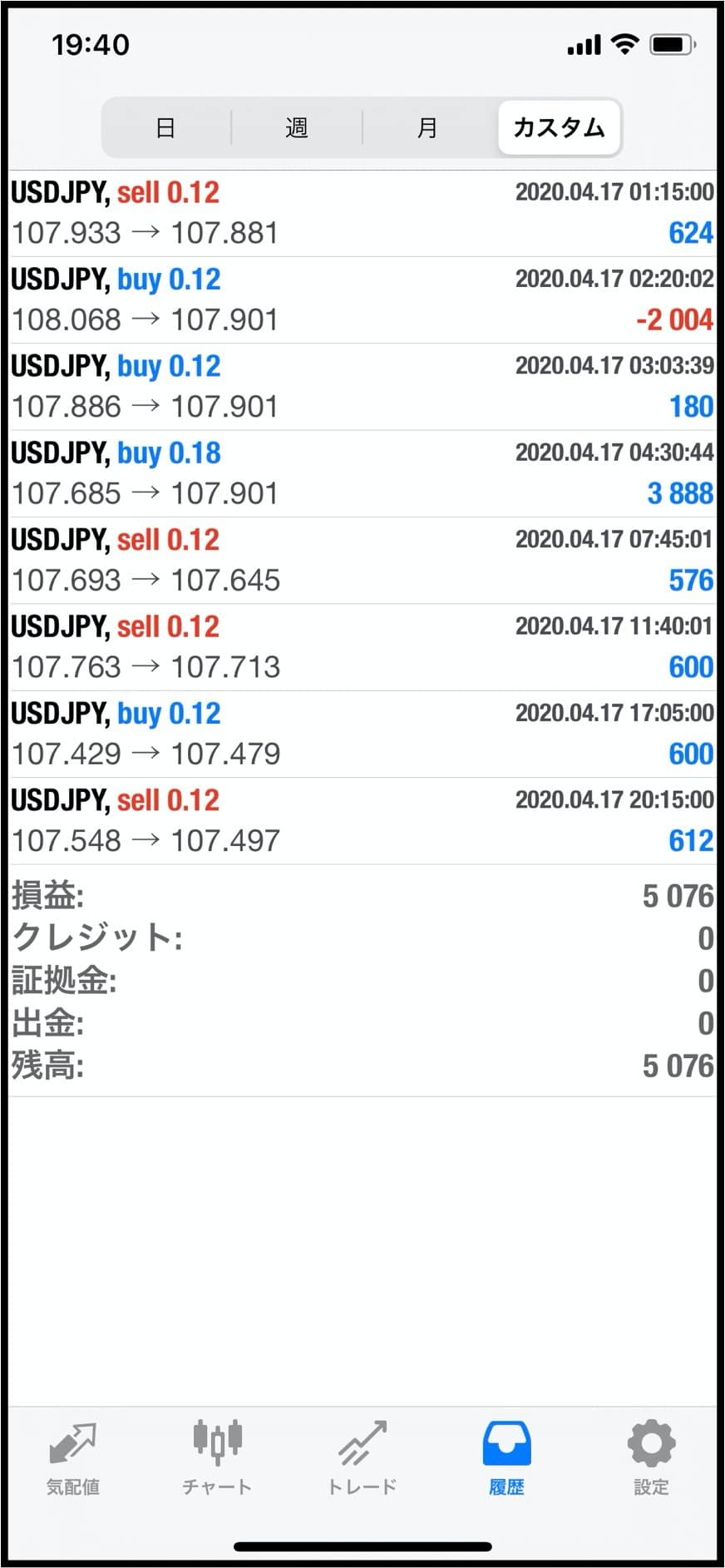Open the USDJPY buy trade at 17:05:00
Screen dimensions: 725x1568
click(362, 734)
